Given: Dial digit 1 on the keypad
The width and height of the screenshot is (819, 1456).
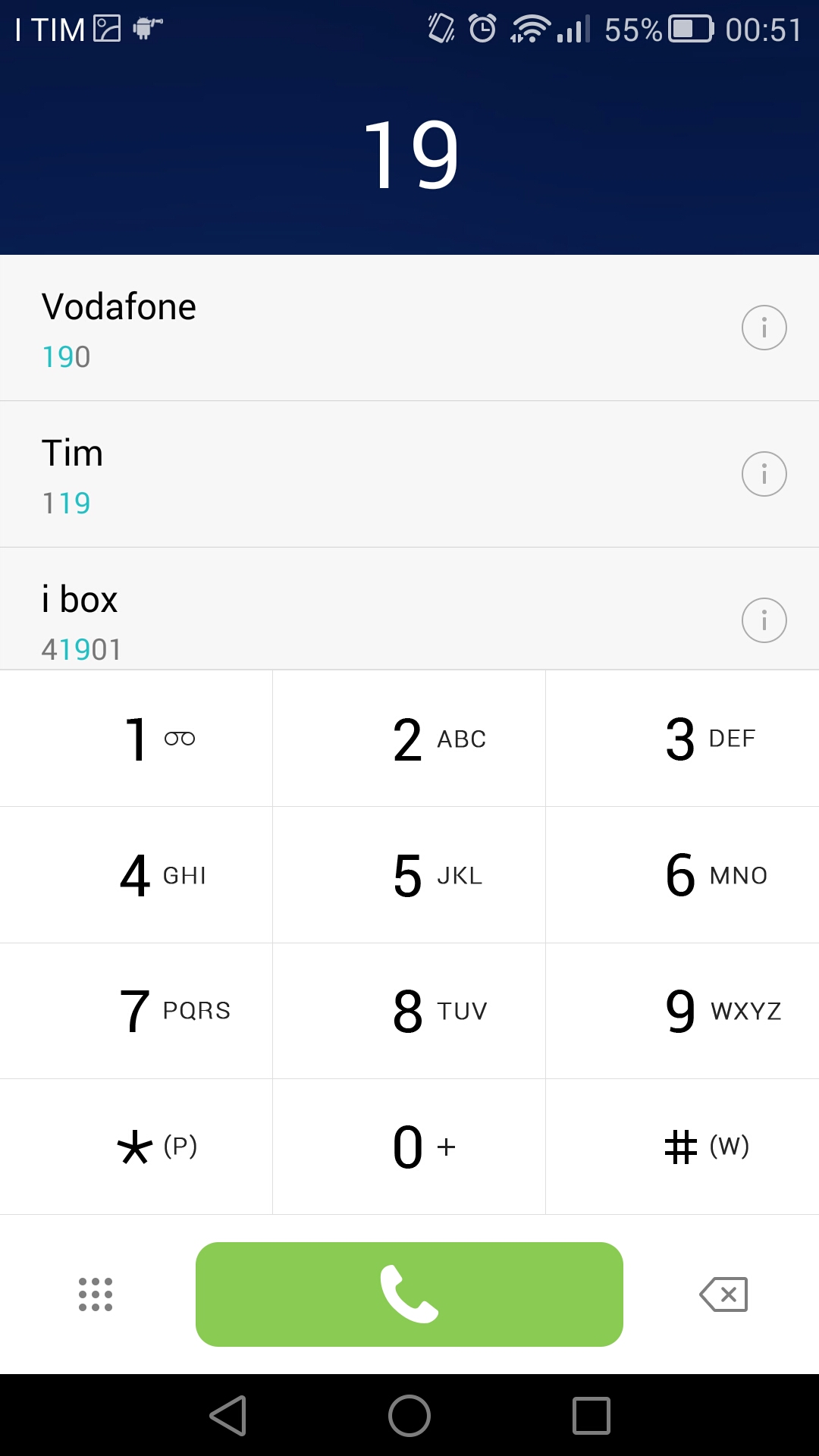Looking at the screenshot, I should pos(136,739).
